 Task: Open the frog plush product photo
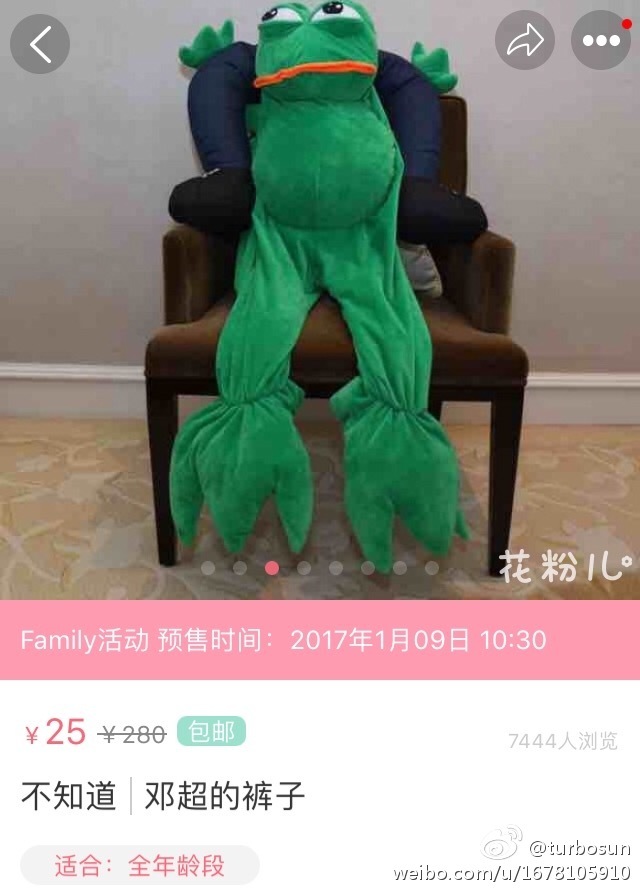click(x=320, y=300)
